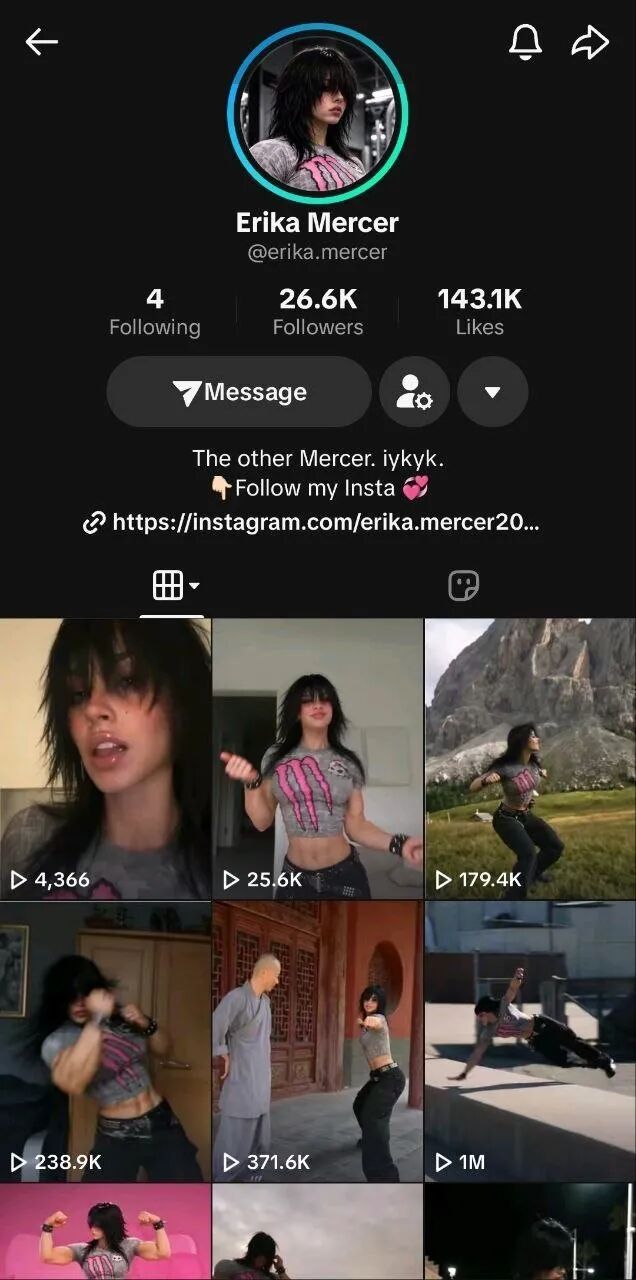Open the notifications bell
636x1280 pixels.
coord(526,42)
